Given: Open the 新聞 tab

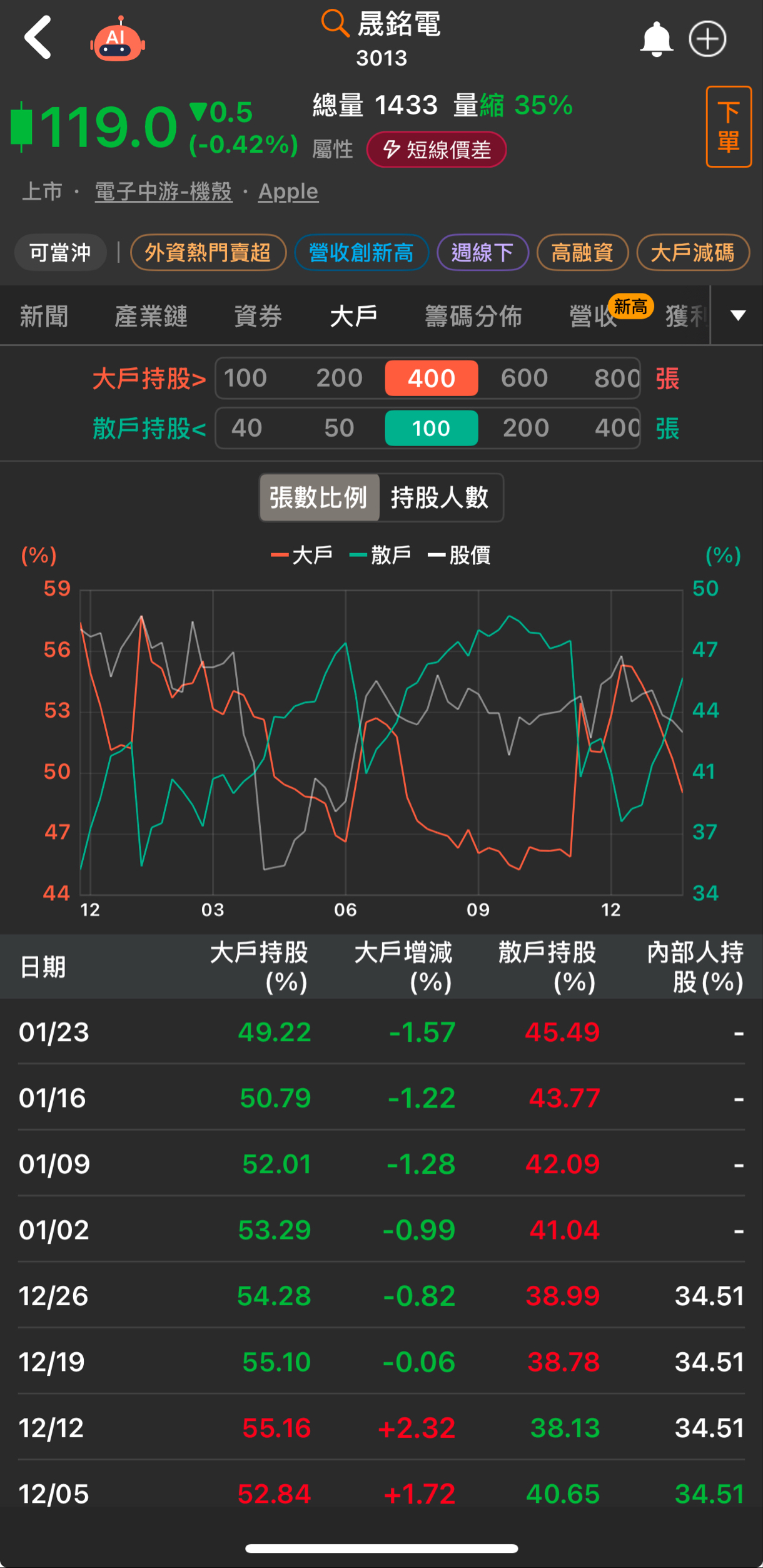Looking at the screenshot, I should pyautogui.click(x=44, y=316).
